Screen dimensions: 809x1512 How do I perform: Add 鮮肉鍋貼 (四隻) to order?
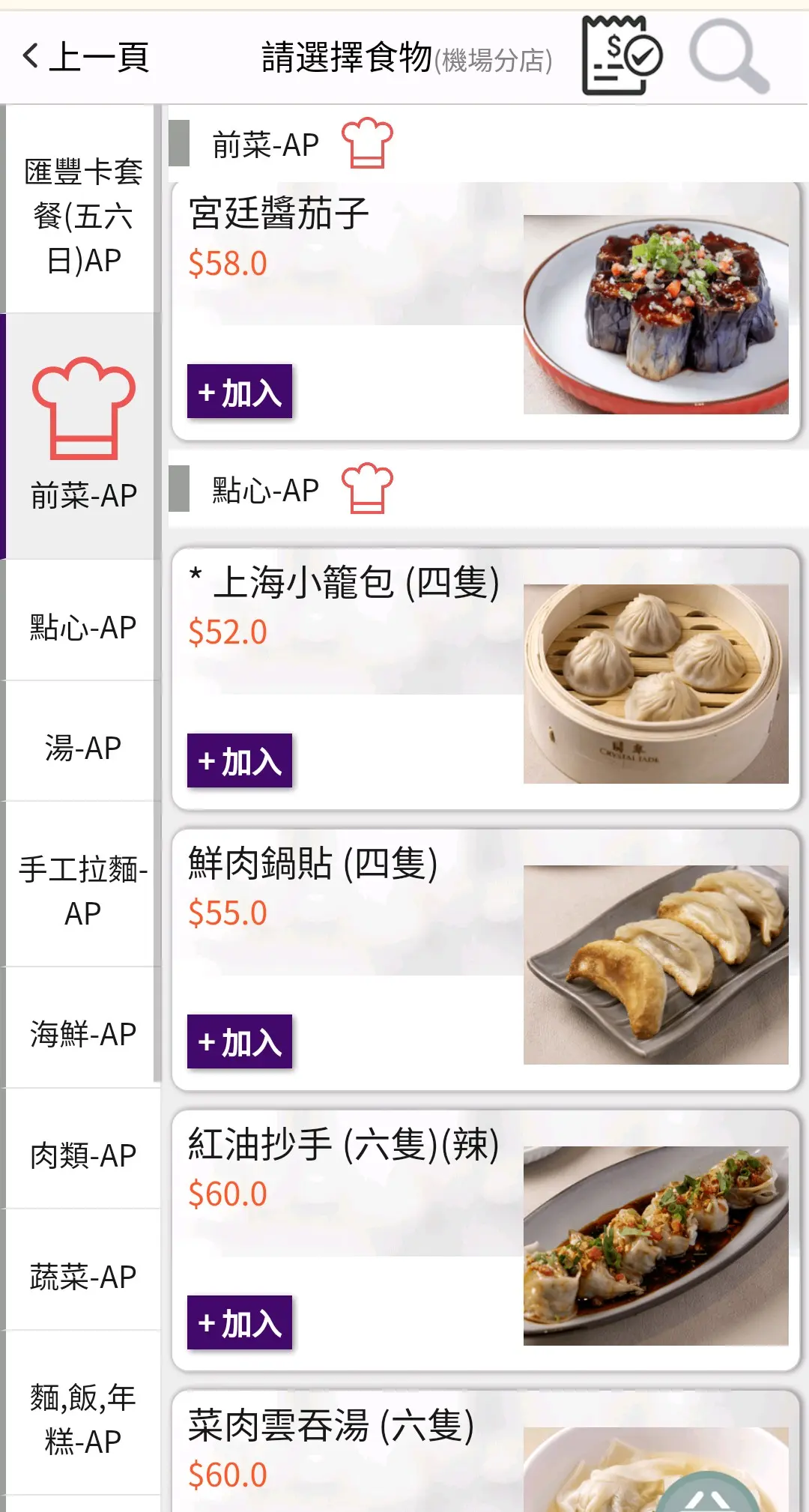240,1042
